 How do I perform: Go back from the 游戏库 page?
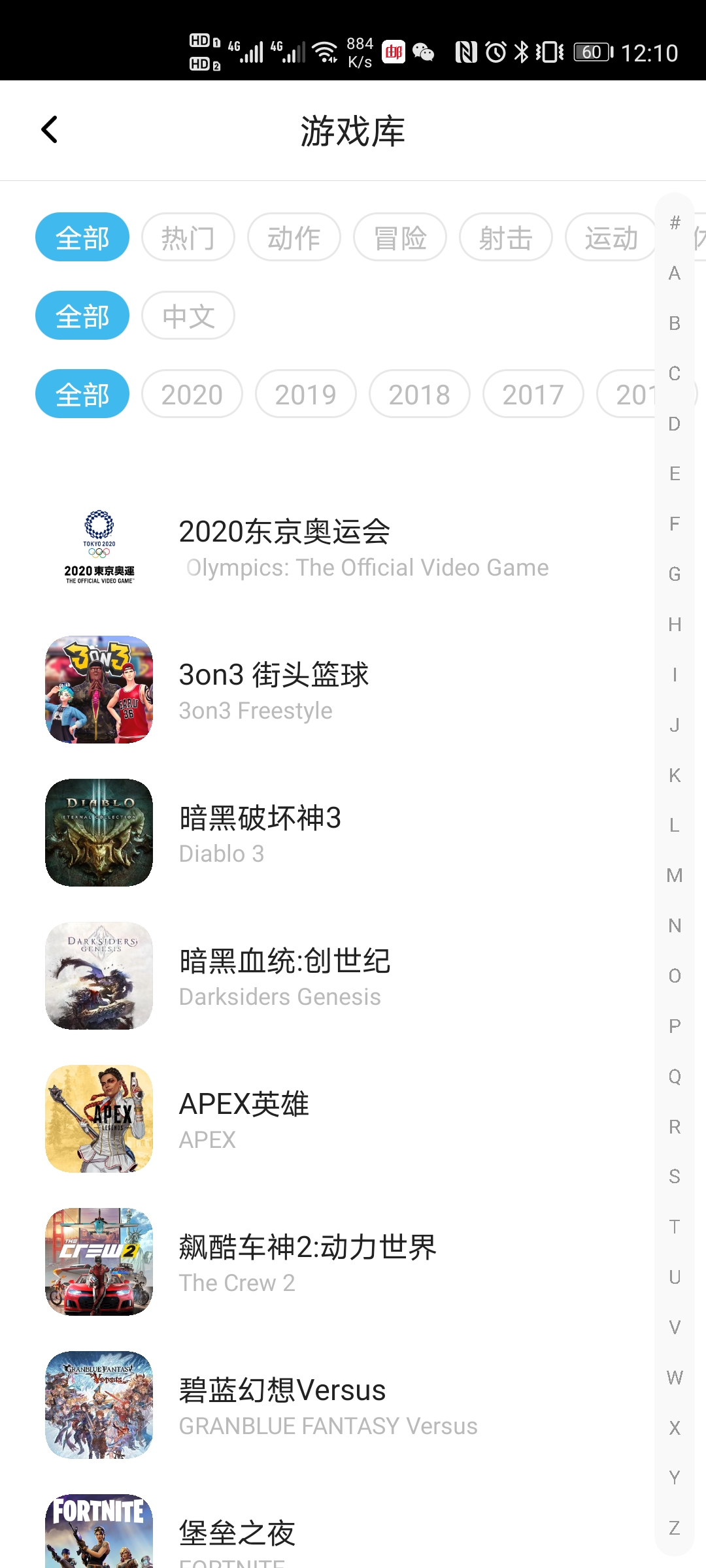[x=50, y=129]
